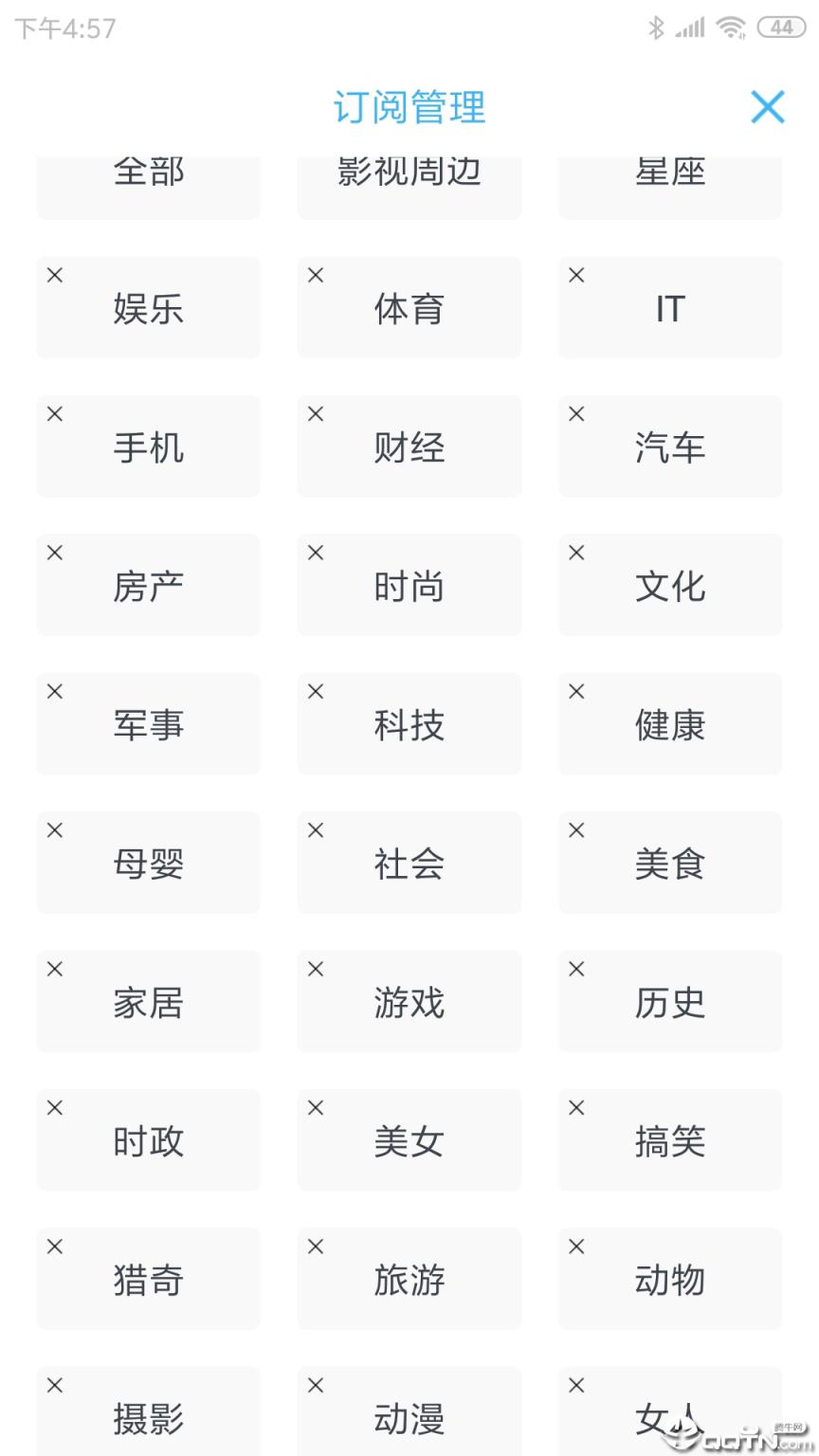Remove the 体育 category with its × icon
Viewport: 819px width, 1456px height.
tap(315, 274)
